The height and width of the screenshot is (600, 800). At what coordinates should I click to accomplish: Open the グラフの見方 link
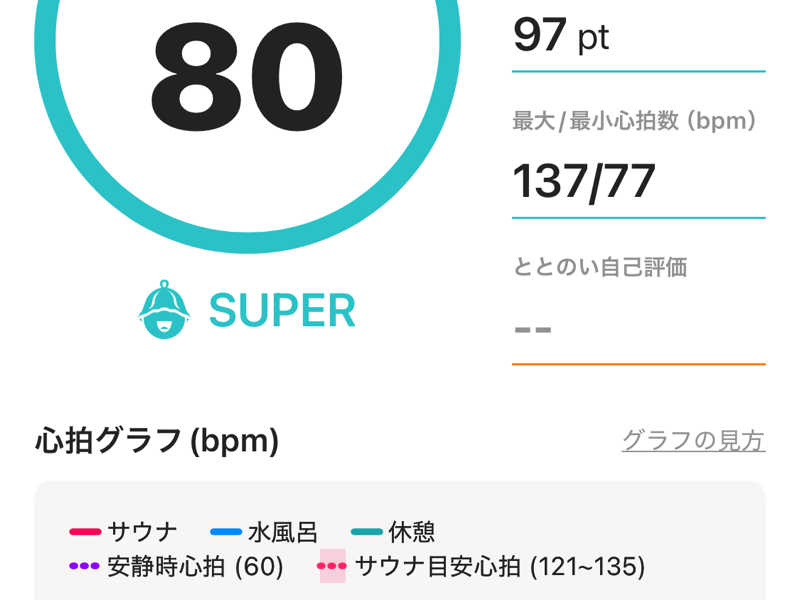pyautogui.click(x=692, y=440)
